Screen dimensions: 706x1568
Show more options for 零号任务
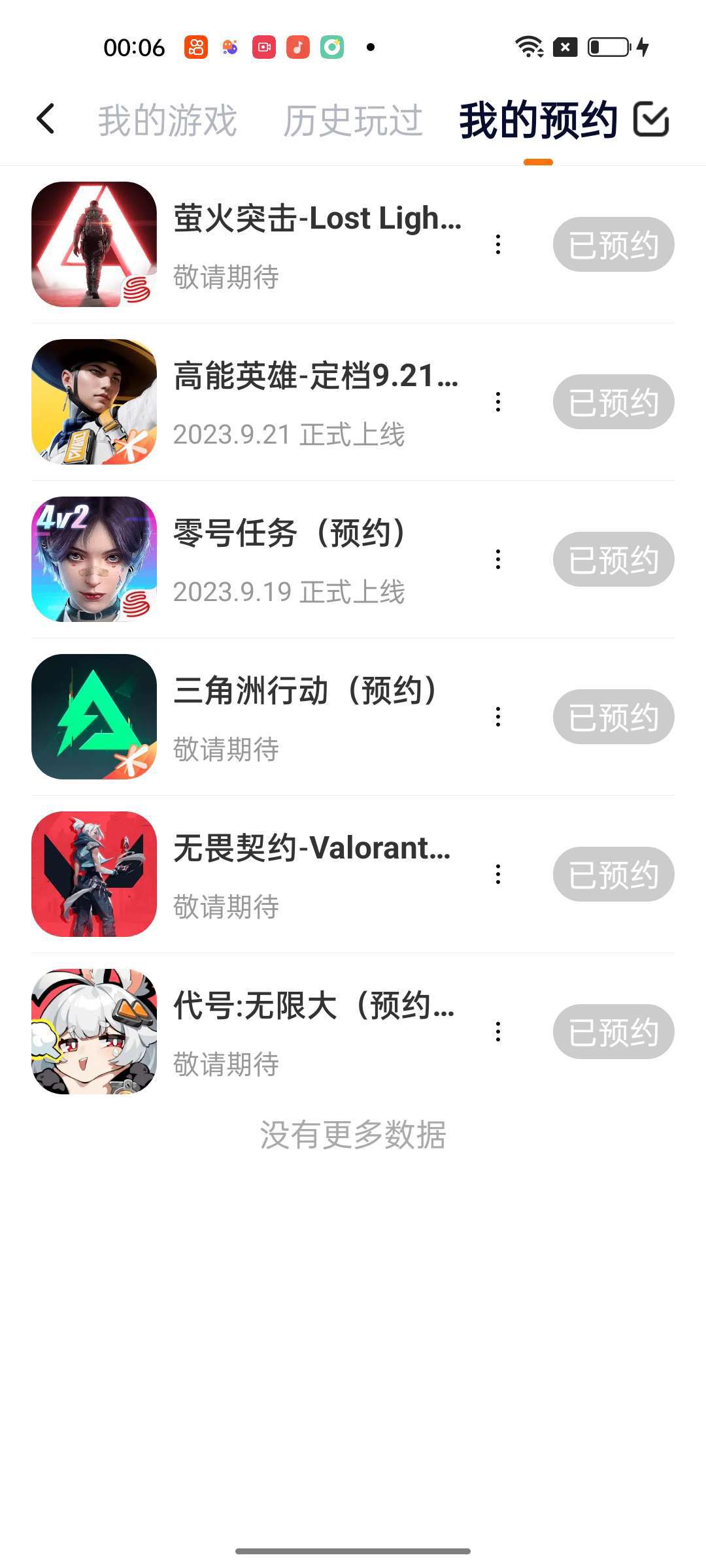pos(498,559)
